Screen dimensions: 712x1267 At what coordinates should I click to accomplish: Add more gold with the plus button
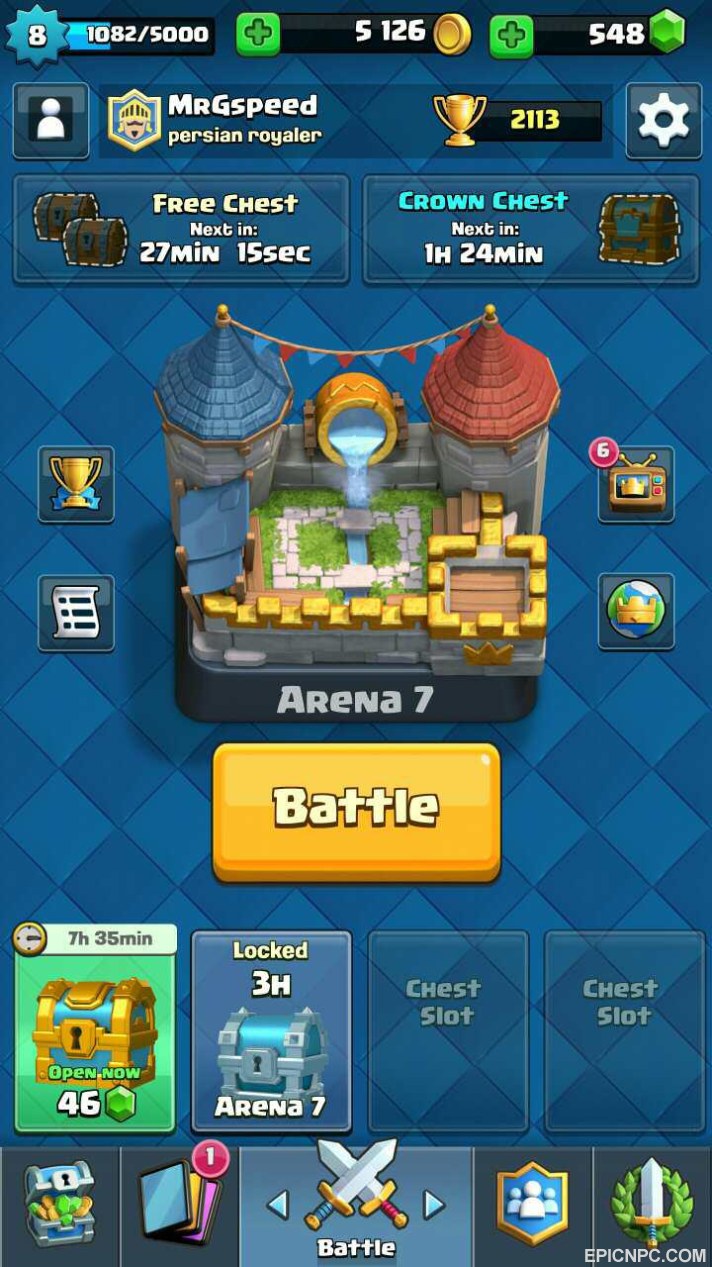(x=258, y=35)
